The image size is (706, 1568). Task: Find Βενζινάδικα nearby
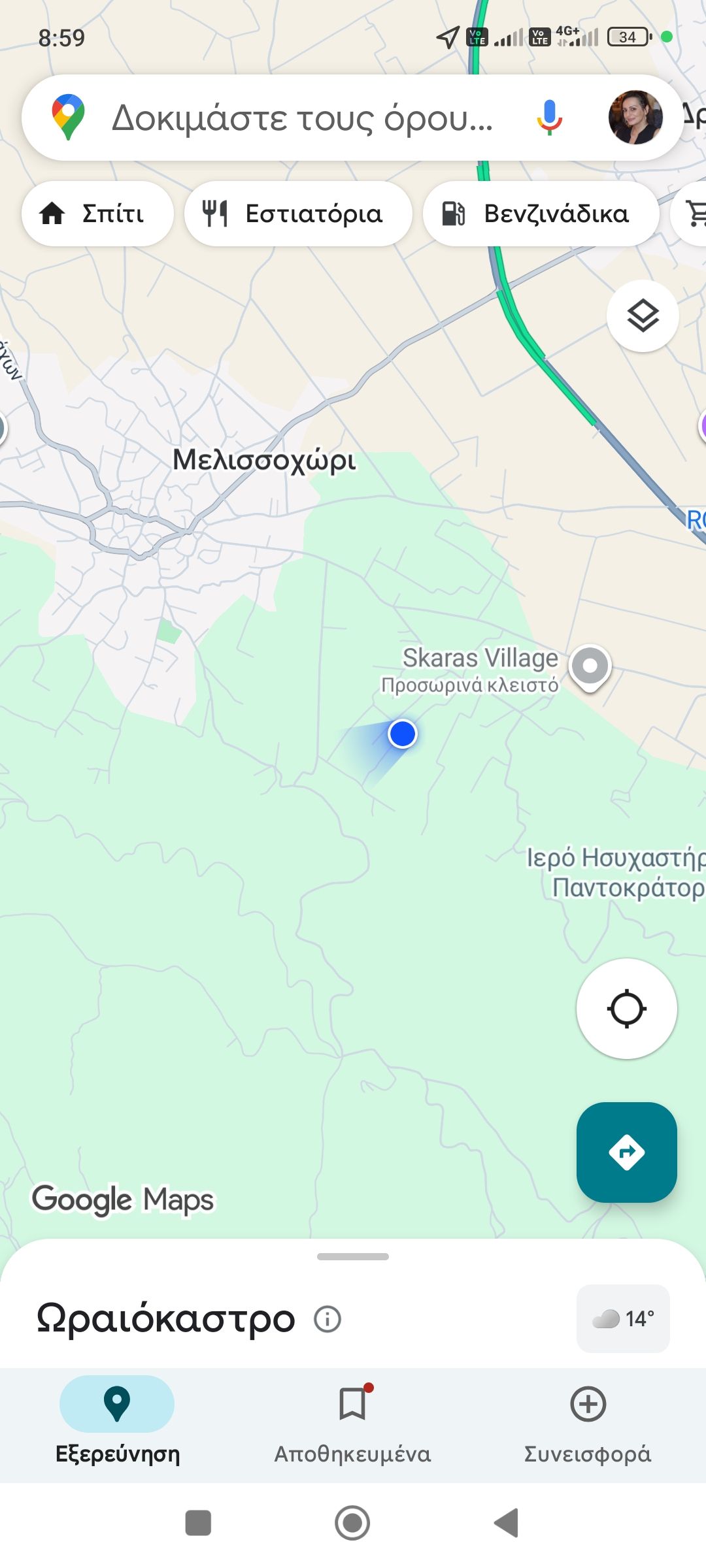pos(541,214)
